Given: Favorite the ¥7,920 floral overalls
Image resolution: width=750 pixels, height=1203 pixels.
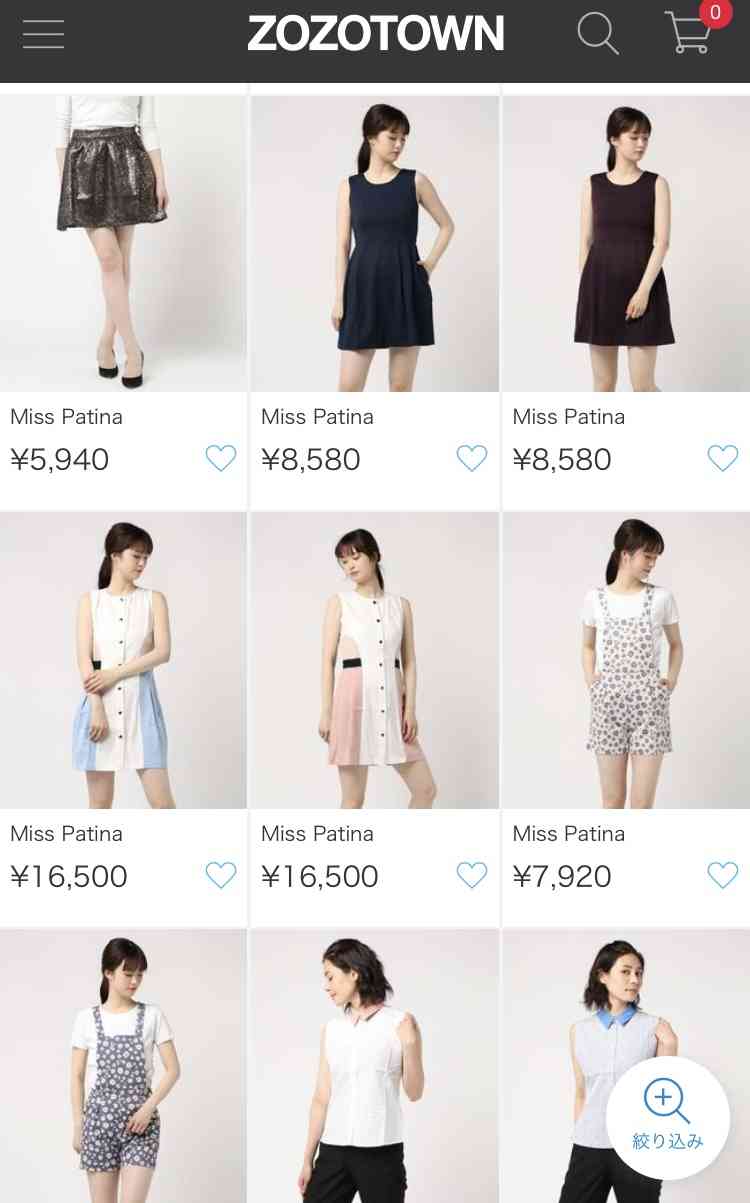Looking at the screenshot, I should tap(723, 876).
